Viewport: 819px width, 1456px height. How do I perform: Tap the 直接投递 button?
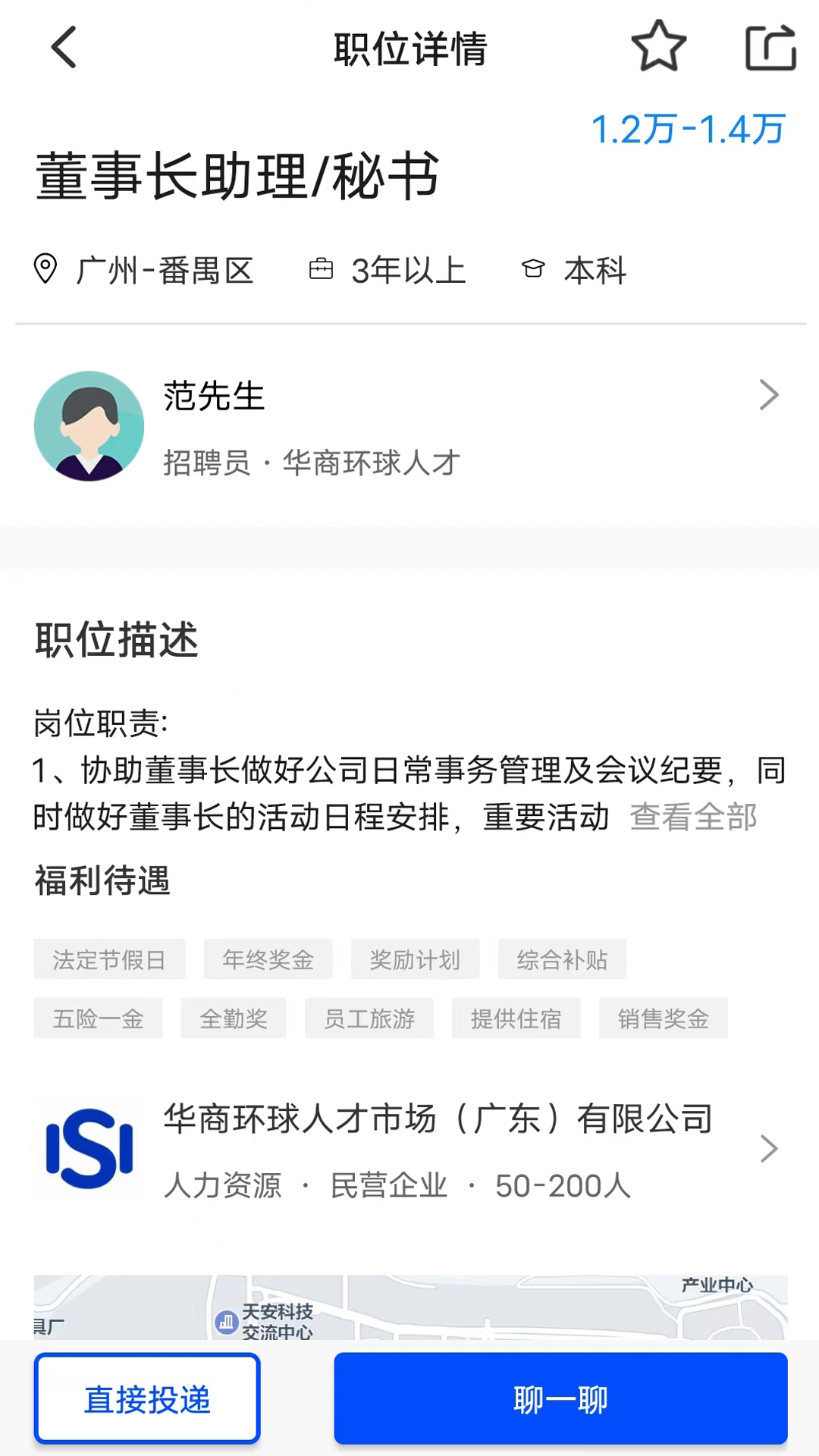tap(147, 1398)
